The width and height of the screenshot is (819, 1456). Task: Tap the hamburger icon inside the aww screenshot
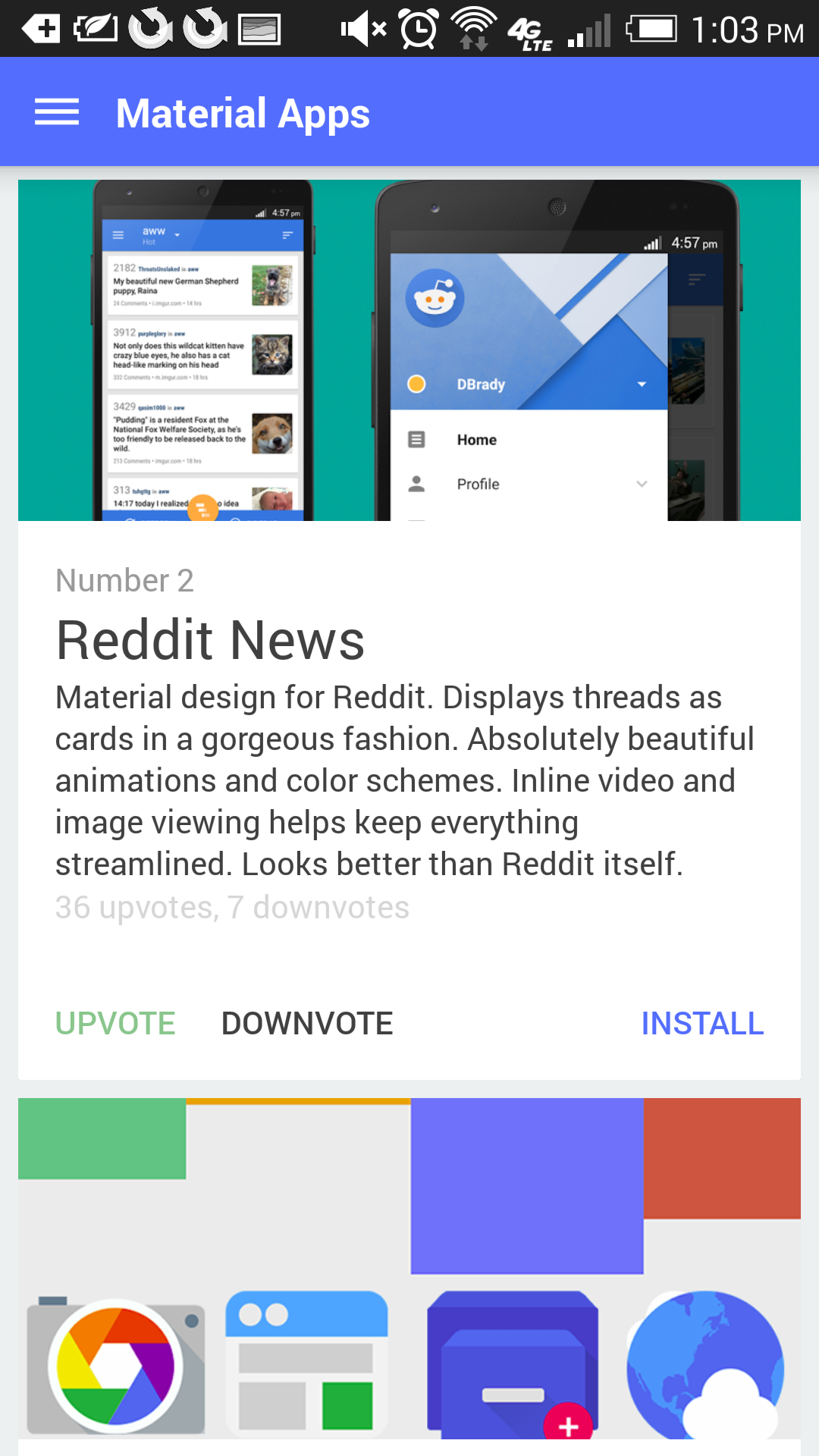tap(118, 235)
